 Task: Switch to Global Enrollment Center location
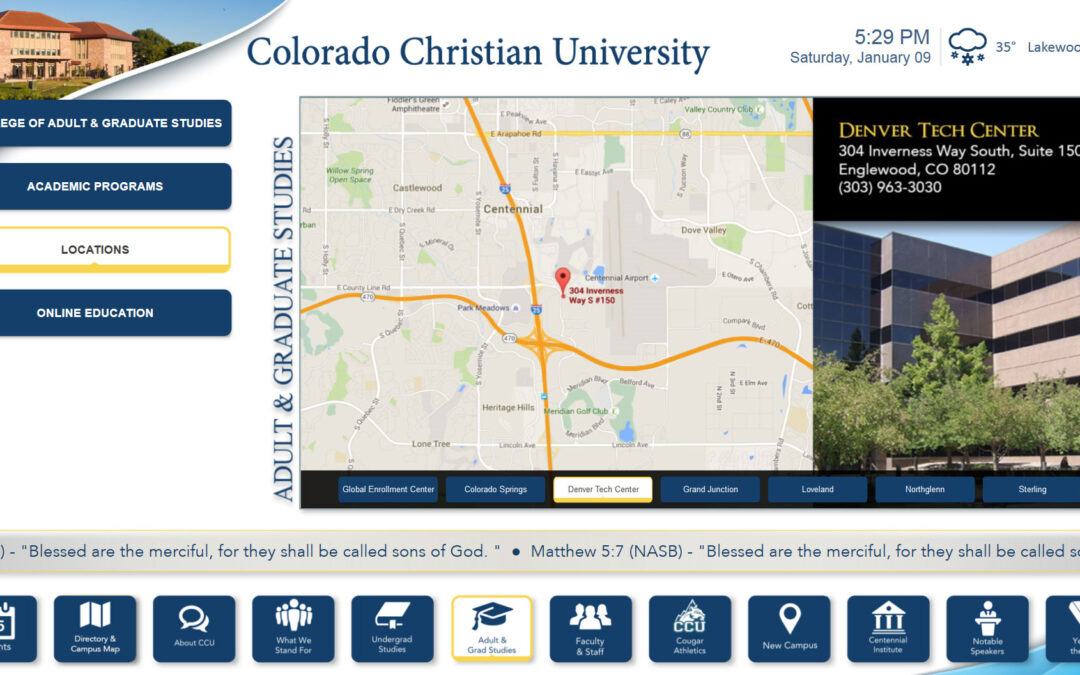[x=388, y=489]
